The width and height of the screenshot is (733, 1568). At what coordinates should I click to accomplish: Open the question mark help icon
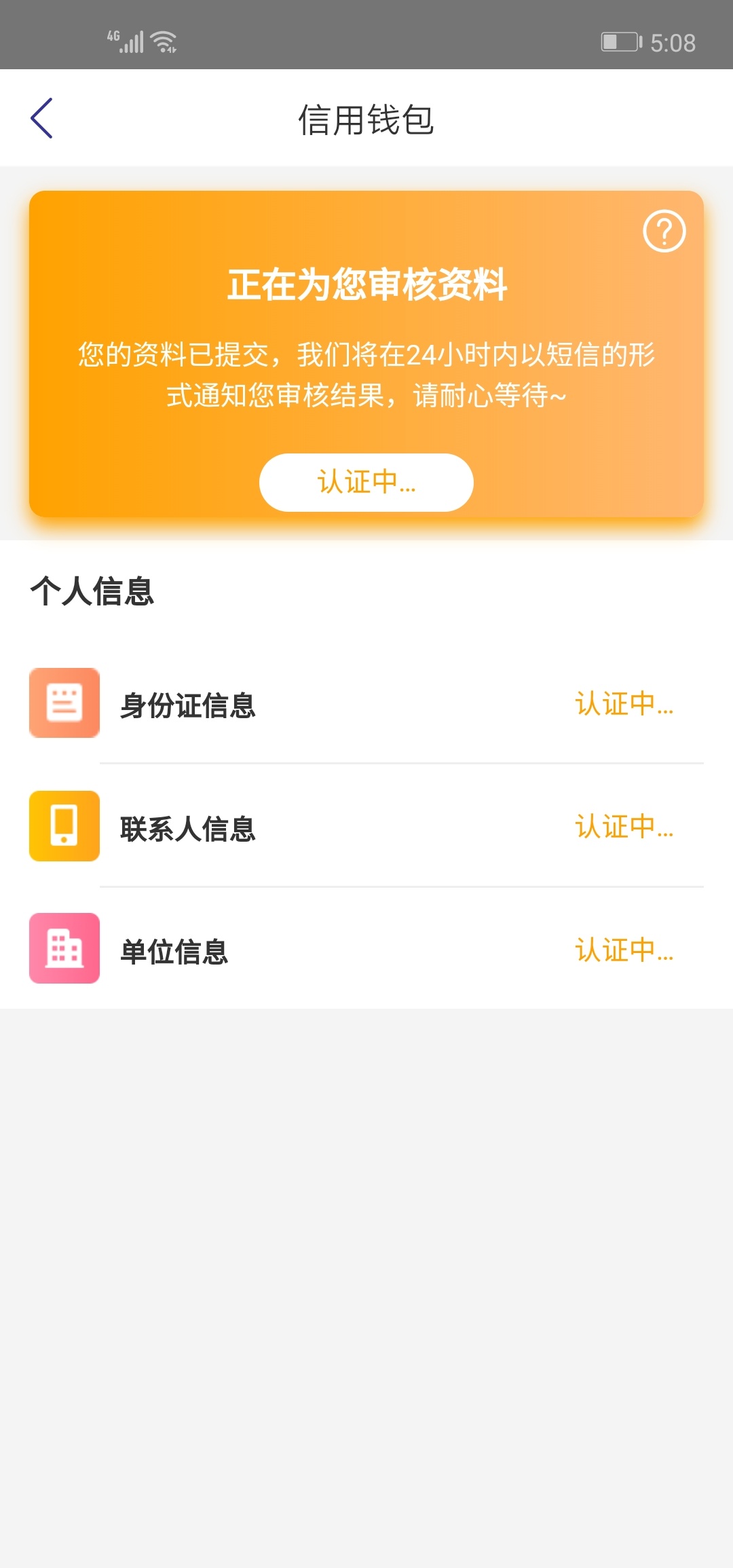[664, 231]
